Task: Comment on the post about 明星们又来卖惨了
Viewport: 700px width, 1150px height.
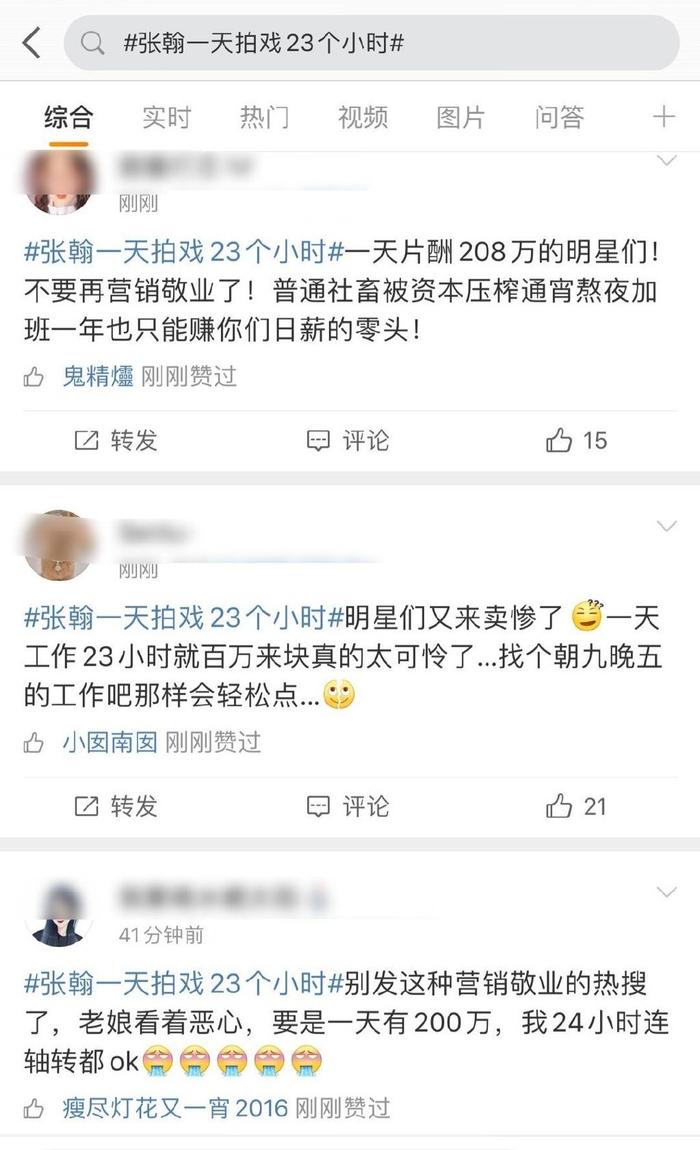Action: click(348, 806)
